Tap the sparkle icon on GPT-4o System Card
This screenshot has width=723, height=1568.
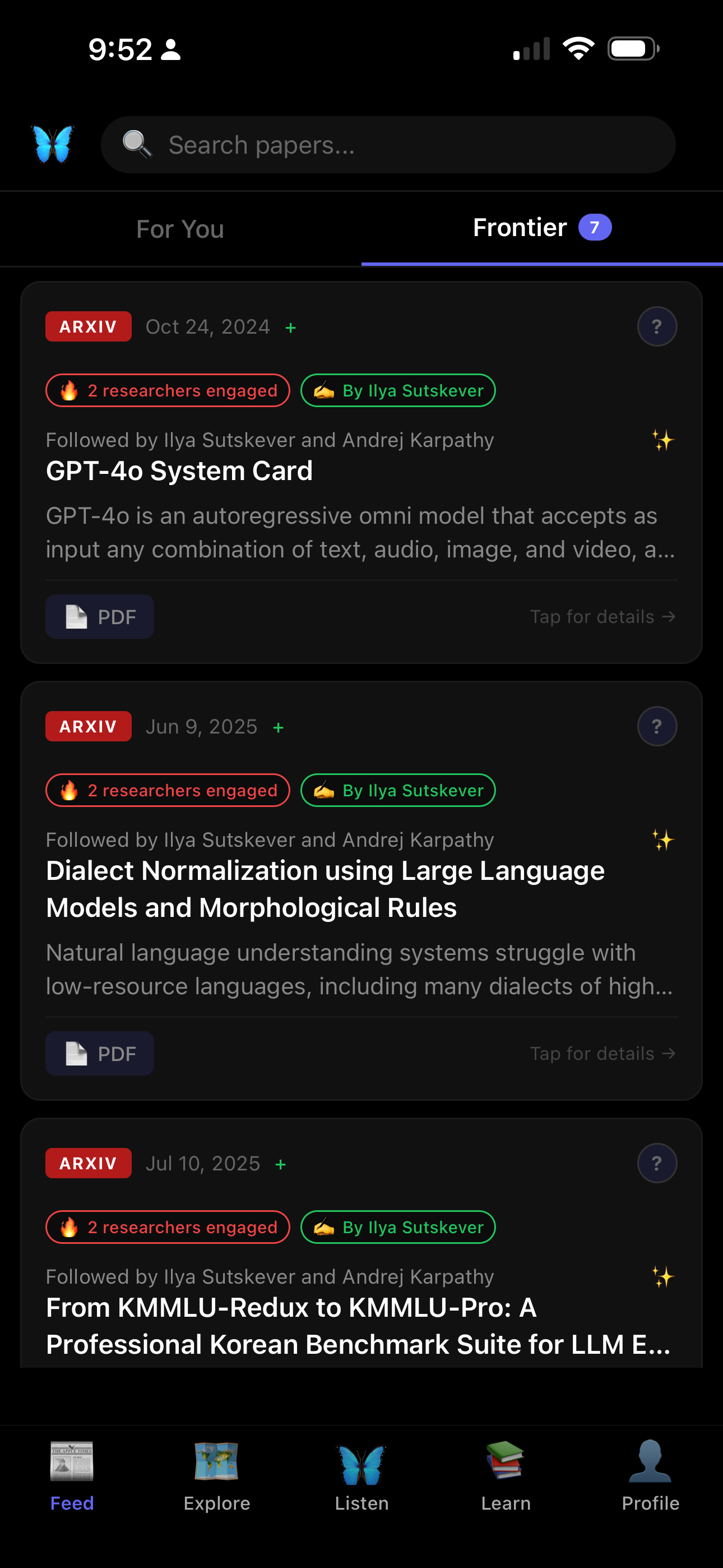(x=662, y=440)
